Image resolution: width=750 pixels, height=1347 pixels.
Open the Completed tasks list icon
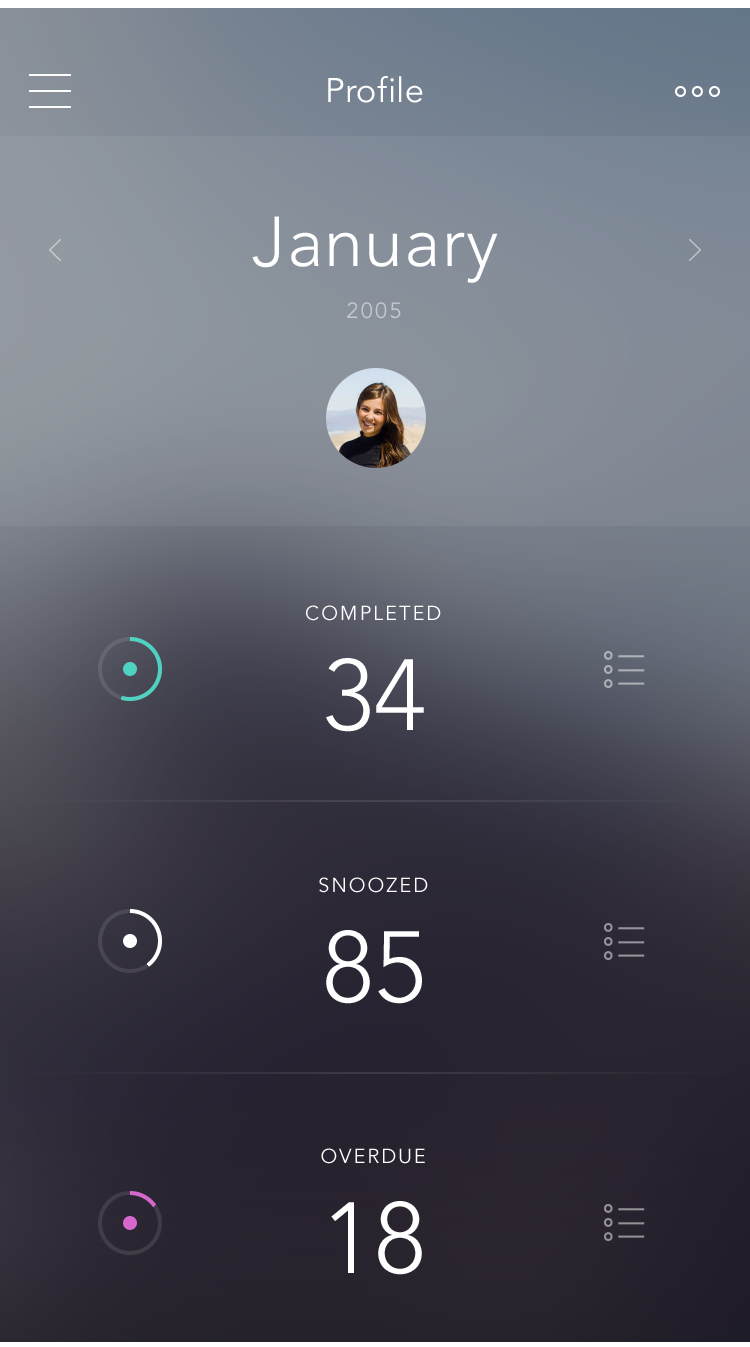(x=624, y=669)
